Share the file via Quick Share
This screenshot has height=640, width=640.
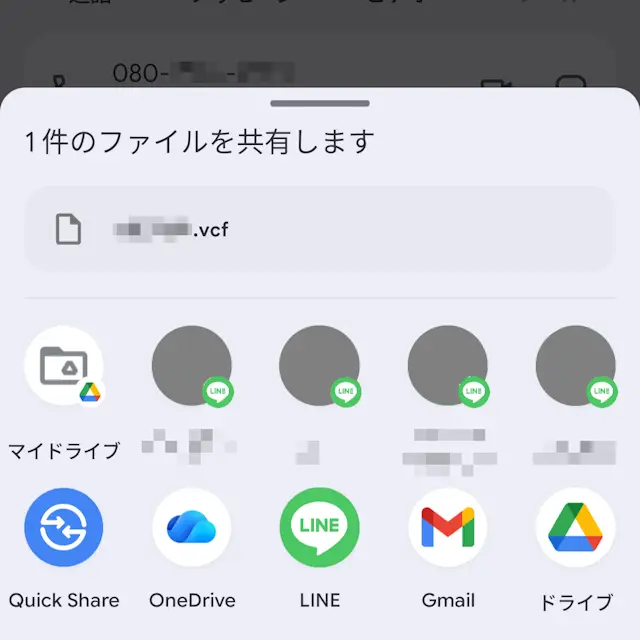tap(64, 528)
